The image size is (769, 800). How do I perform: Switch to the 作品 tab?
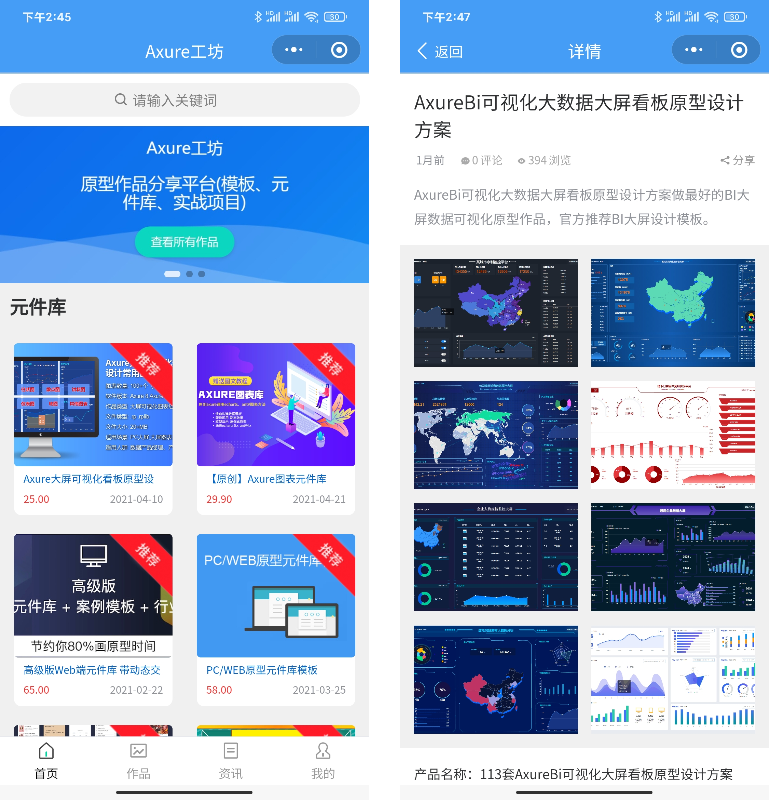point(138,761)
